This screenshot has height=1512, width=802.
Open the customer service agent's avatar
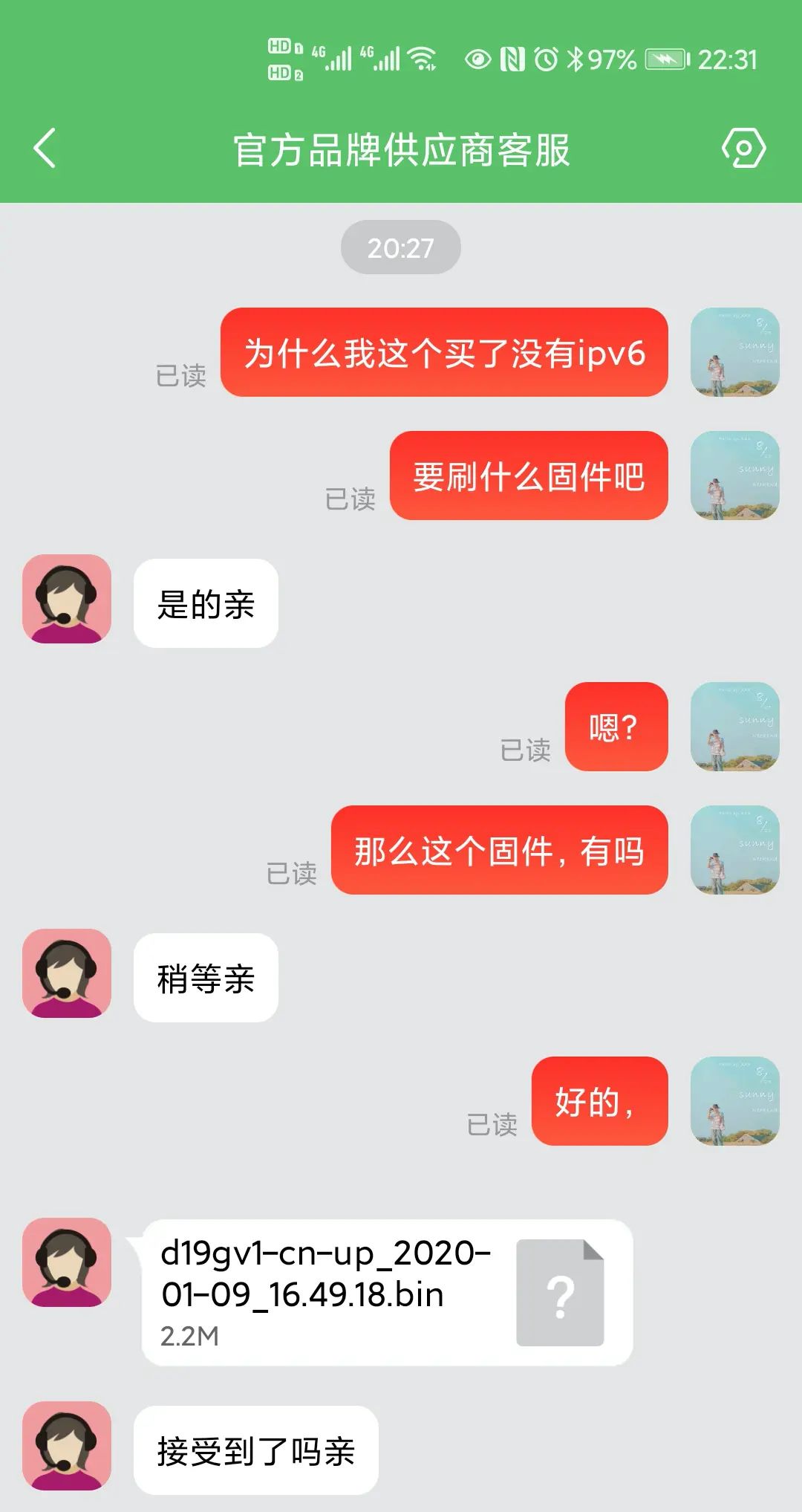(65, 603)
